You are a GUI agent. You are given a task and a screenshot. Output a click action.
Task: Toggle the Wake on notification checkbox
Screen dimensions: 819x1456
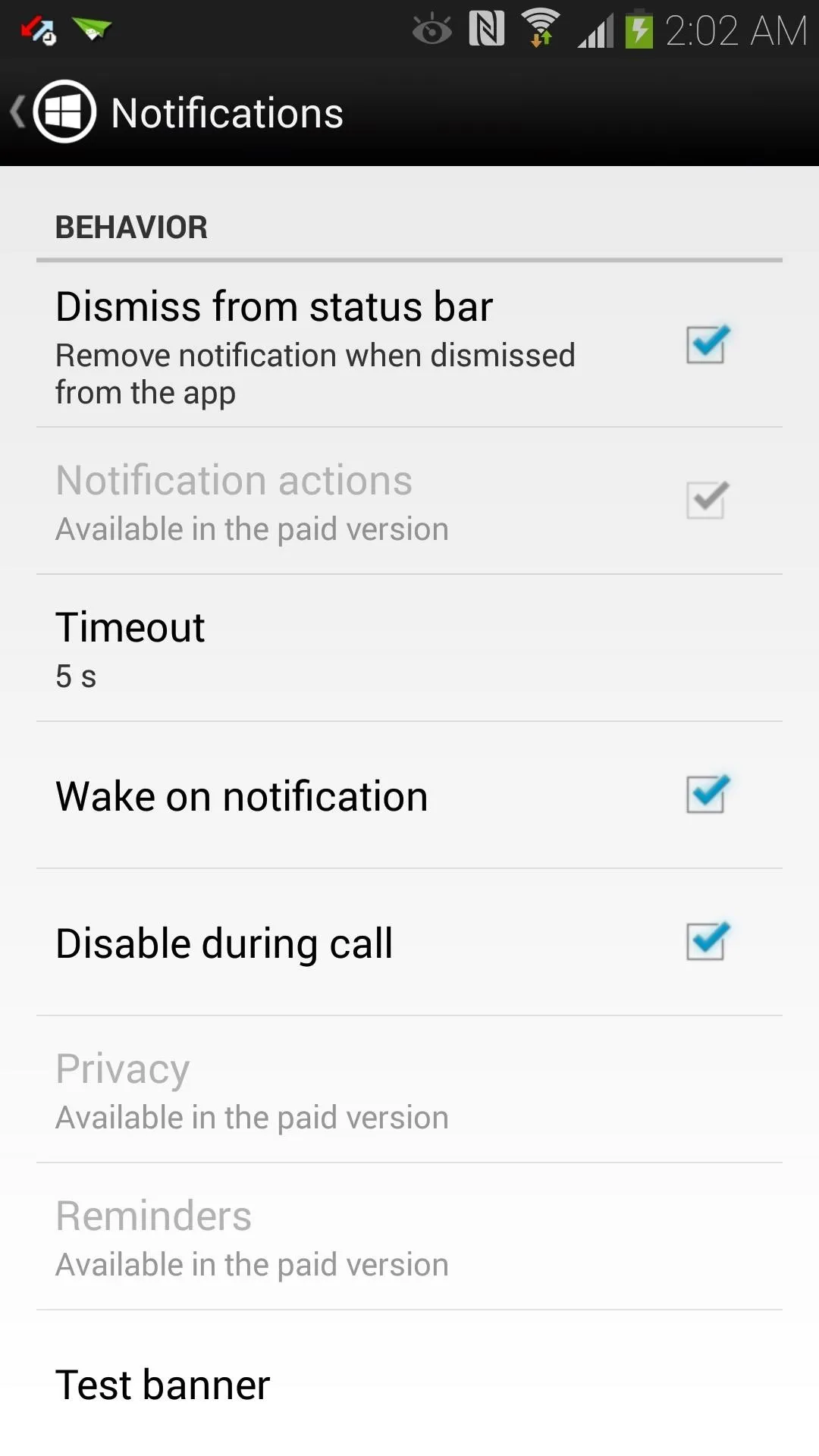click(x=707, y=795)
